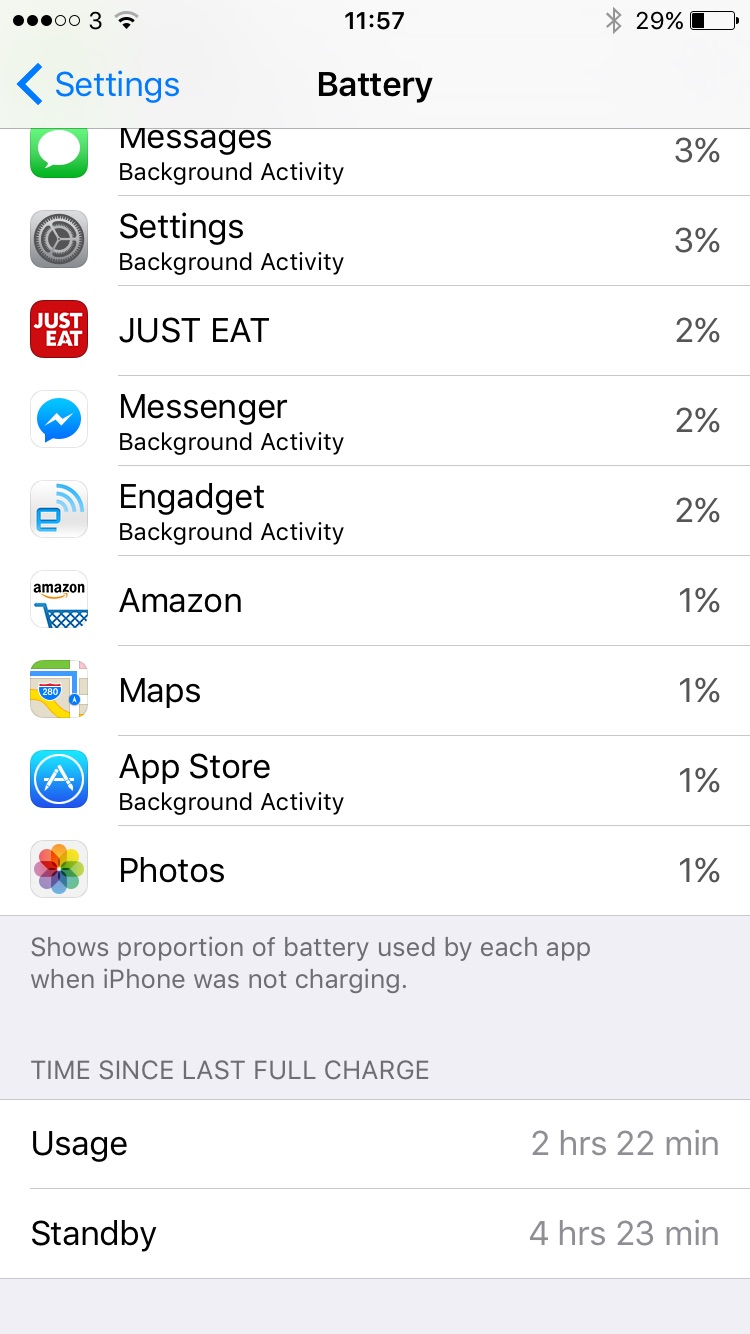The height and width of the screenshot is (1334, 750).
Task: Select the JUST EAT battery usage row
Action: [x=375, y=331]
